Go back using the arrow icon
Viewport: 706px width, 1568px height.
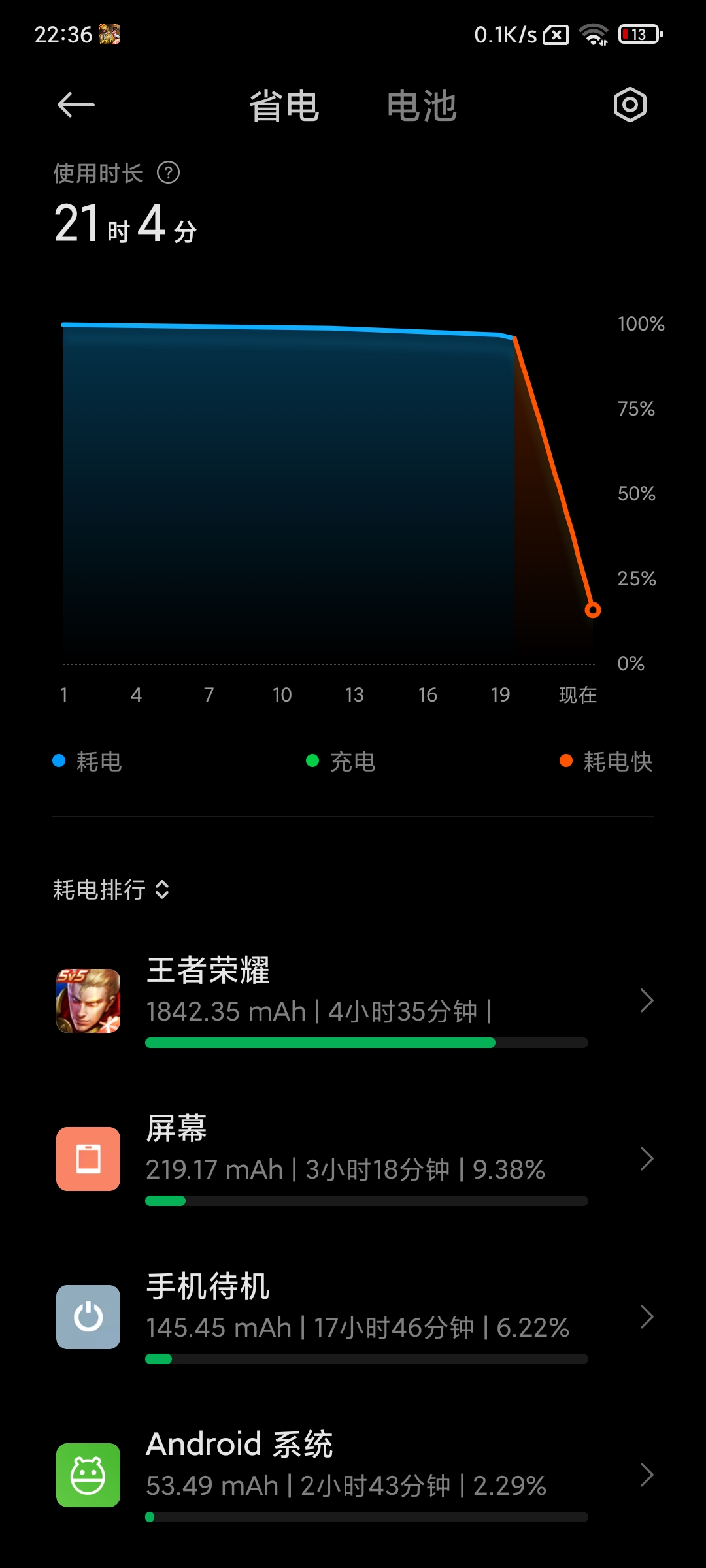tap(76, 105)
